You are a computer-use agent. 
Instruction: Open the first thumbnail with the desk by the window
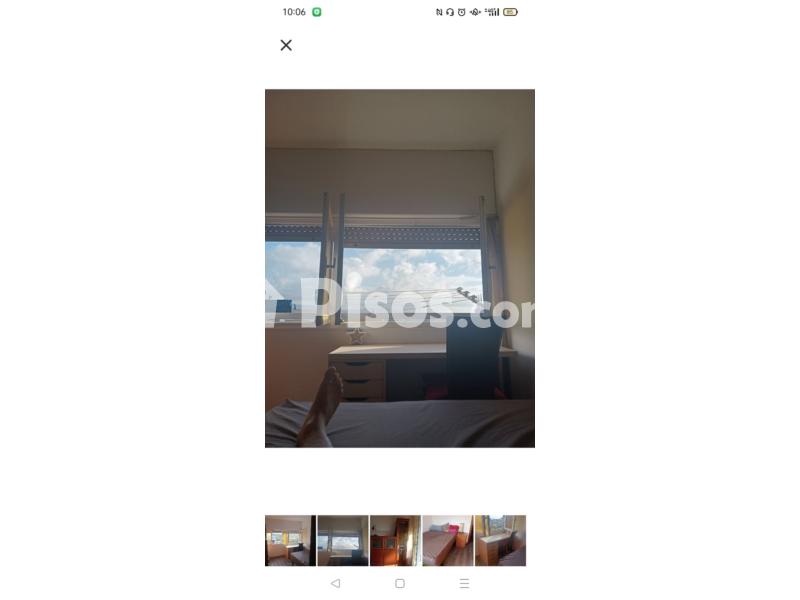tap(290, 541)
